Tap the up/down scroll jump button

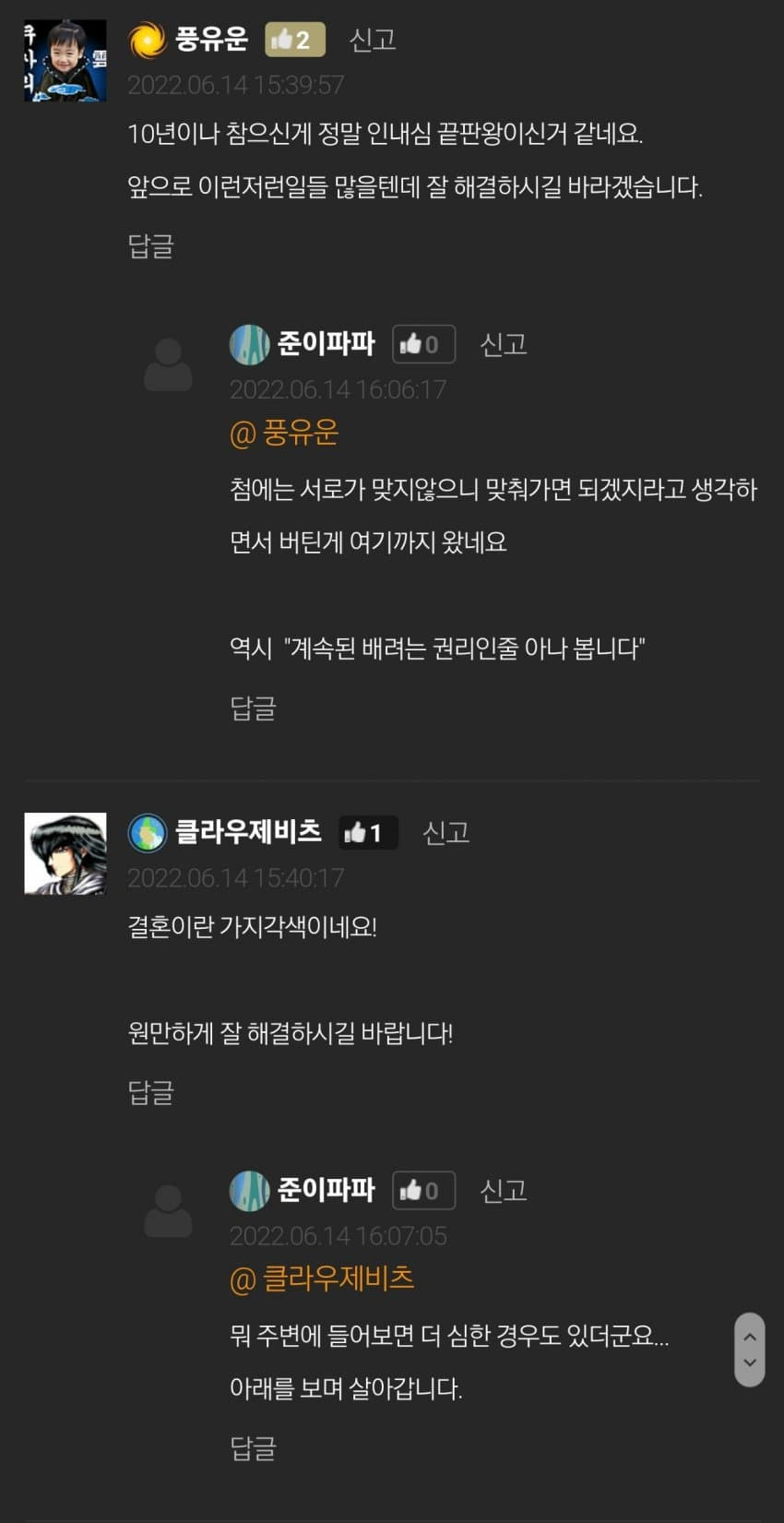click(x=749, y=1350)
